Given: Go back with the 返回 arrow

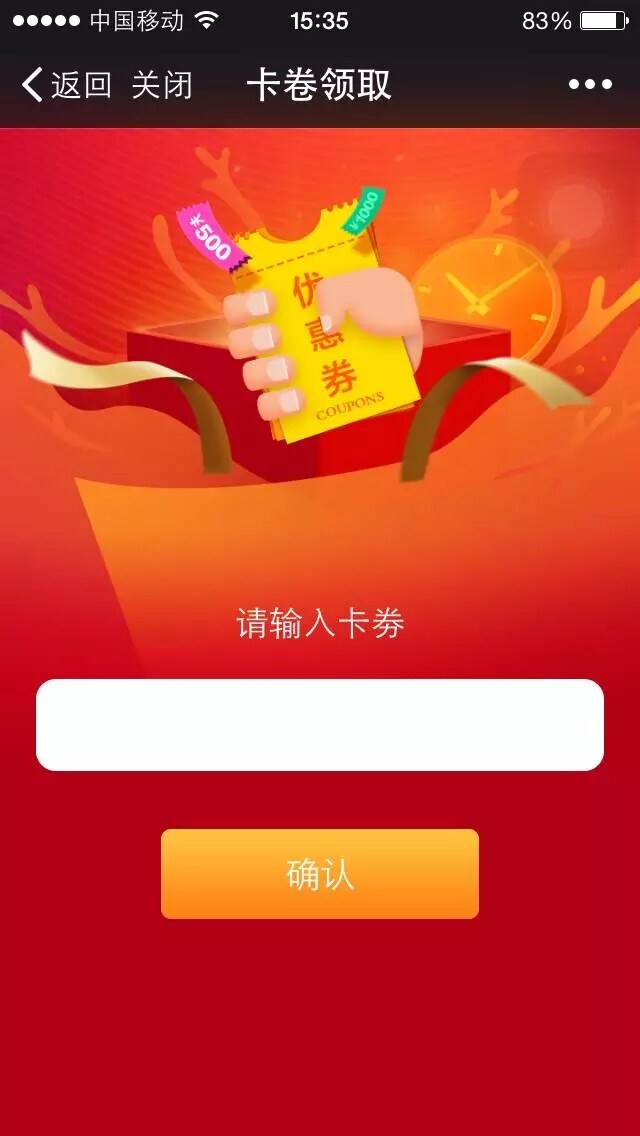Looking at the screenshot, I should (x=65, y=85).
